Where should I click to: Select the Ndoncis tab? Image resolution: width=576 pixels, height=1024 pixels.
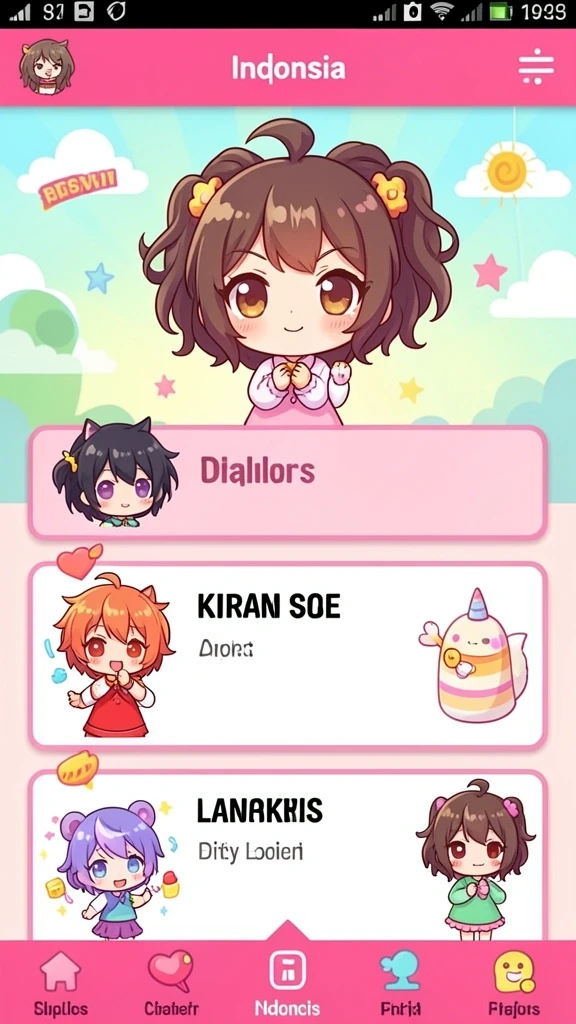(287, 984)
